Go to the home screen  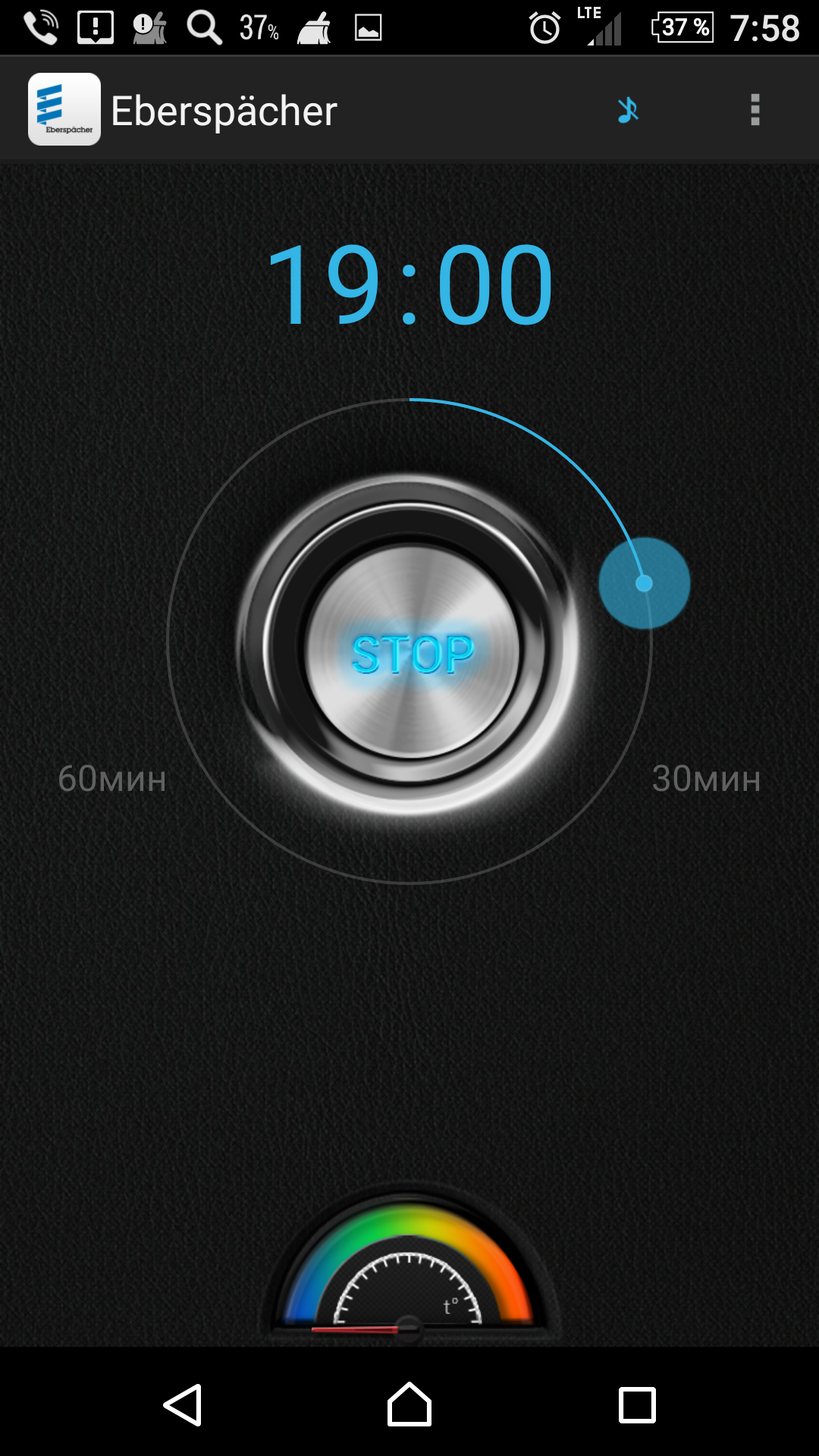(x=409, y=1405)
